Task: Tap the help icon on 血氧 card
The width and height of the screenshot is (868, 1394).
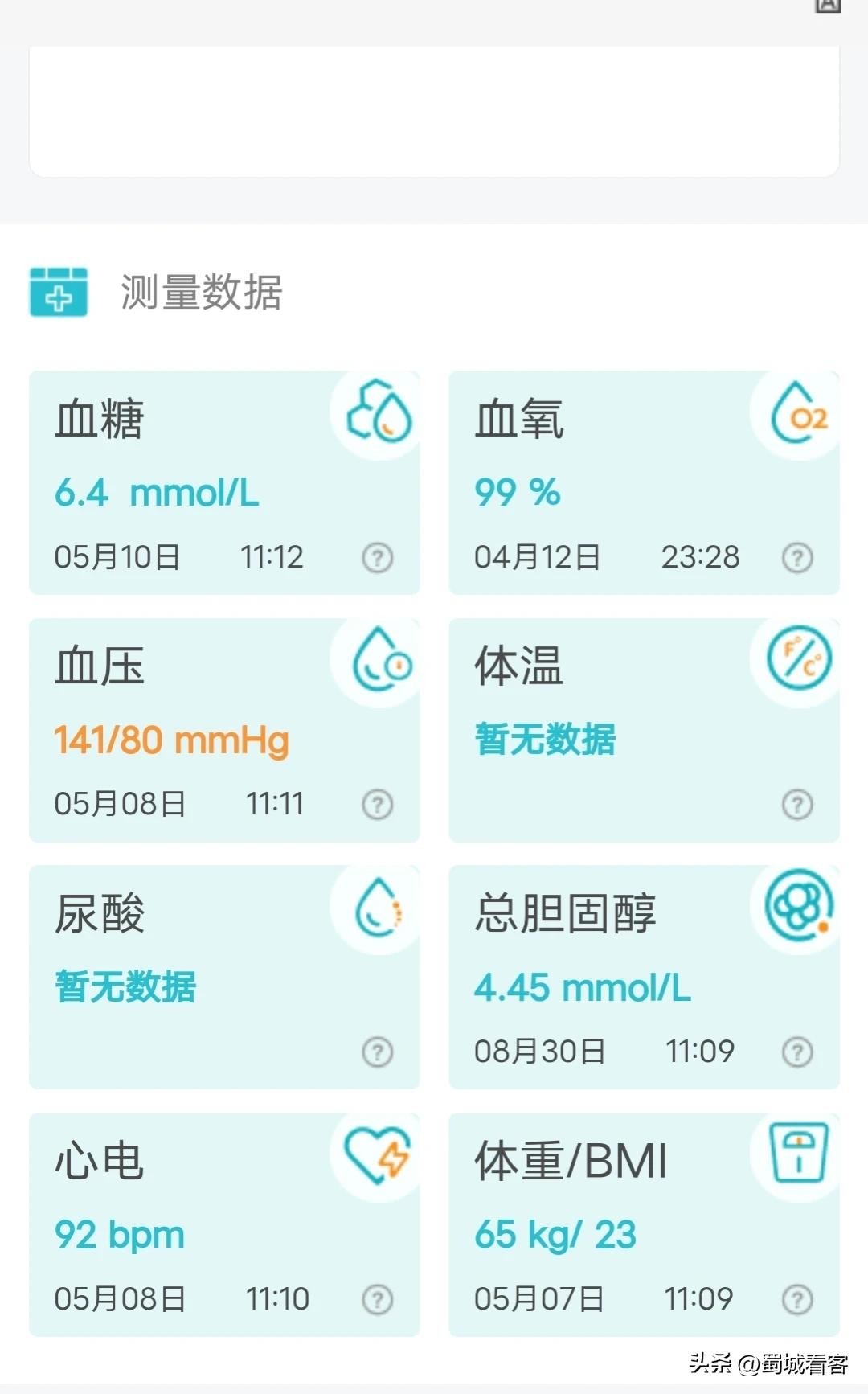Action: point(797,557)
